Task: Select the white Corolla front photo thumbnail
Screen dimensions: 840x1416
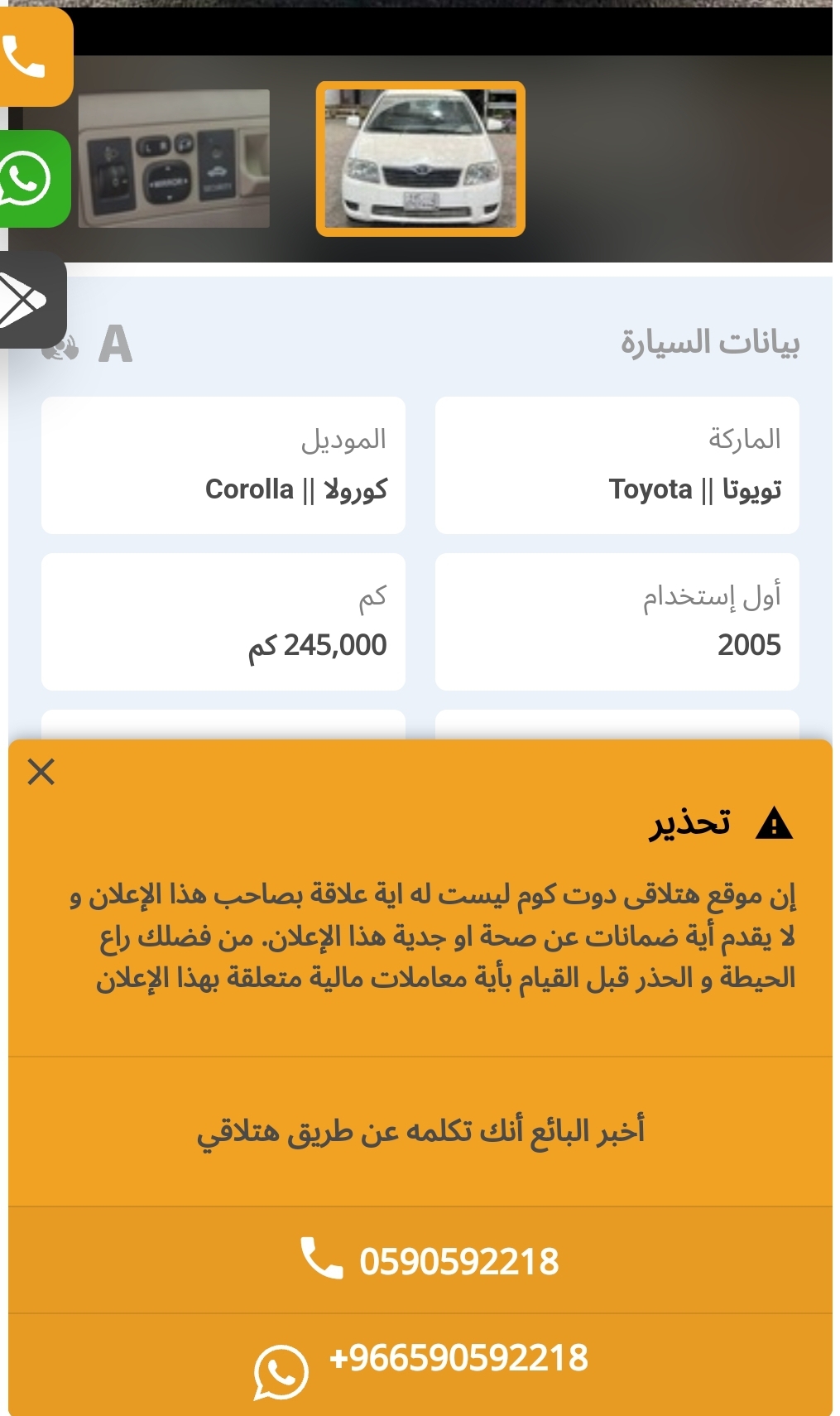Action: tap(420, 159)
